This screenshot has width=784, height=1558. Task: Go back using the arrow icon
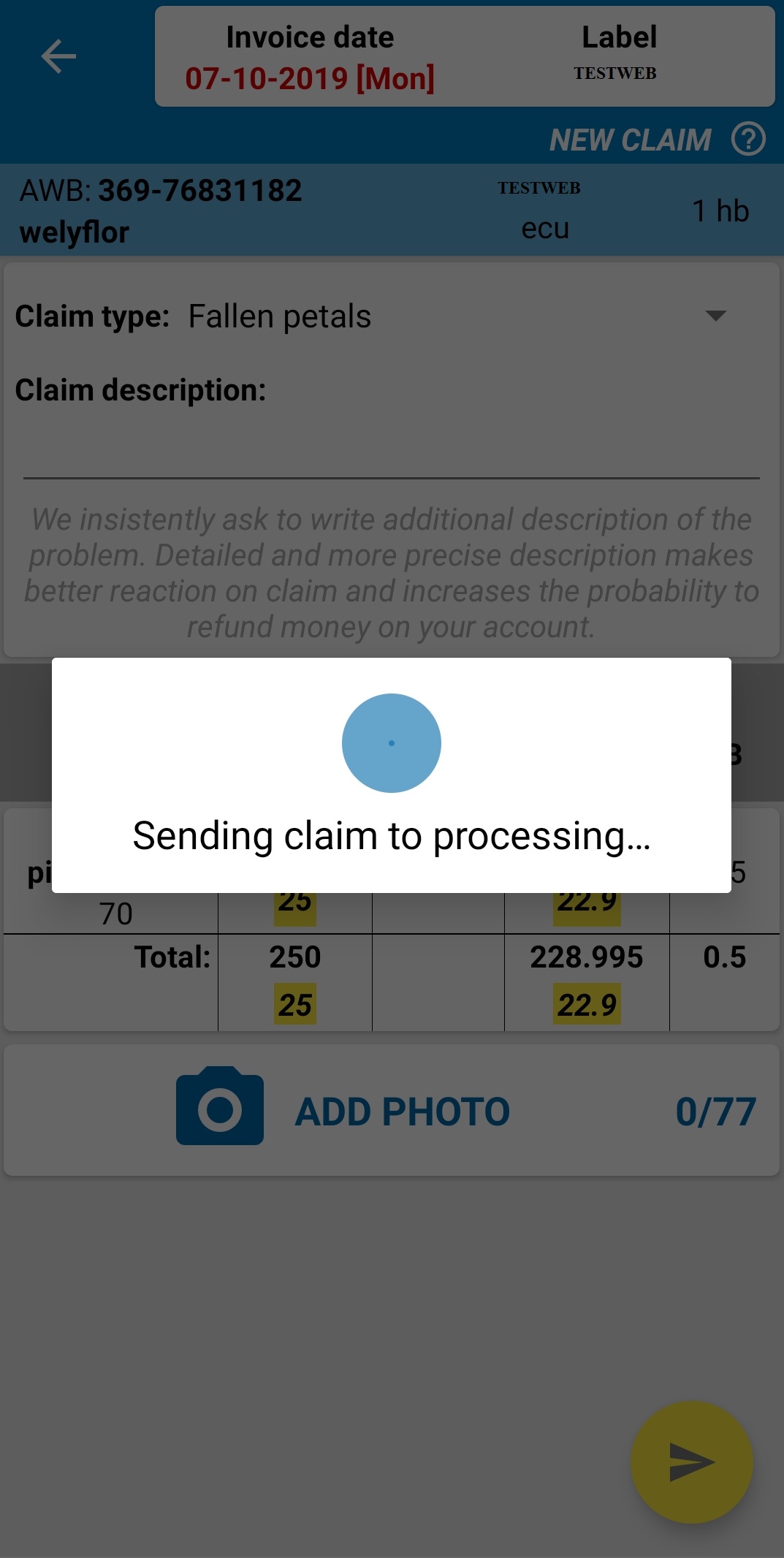[58, 57]
